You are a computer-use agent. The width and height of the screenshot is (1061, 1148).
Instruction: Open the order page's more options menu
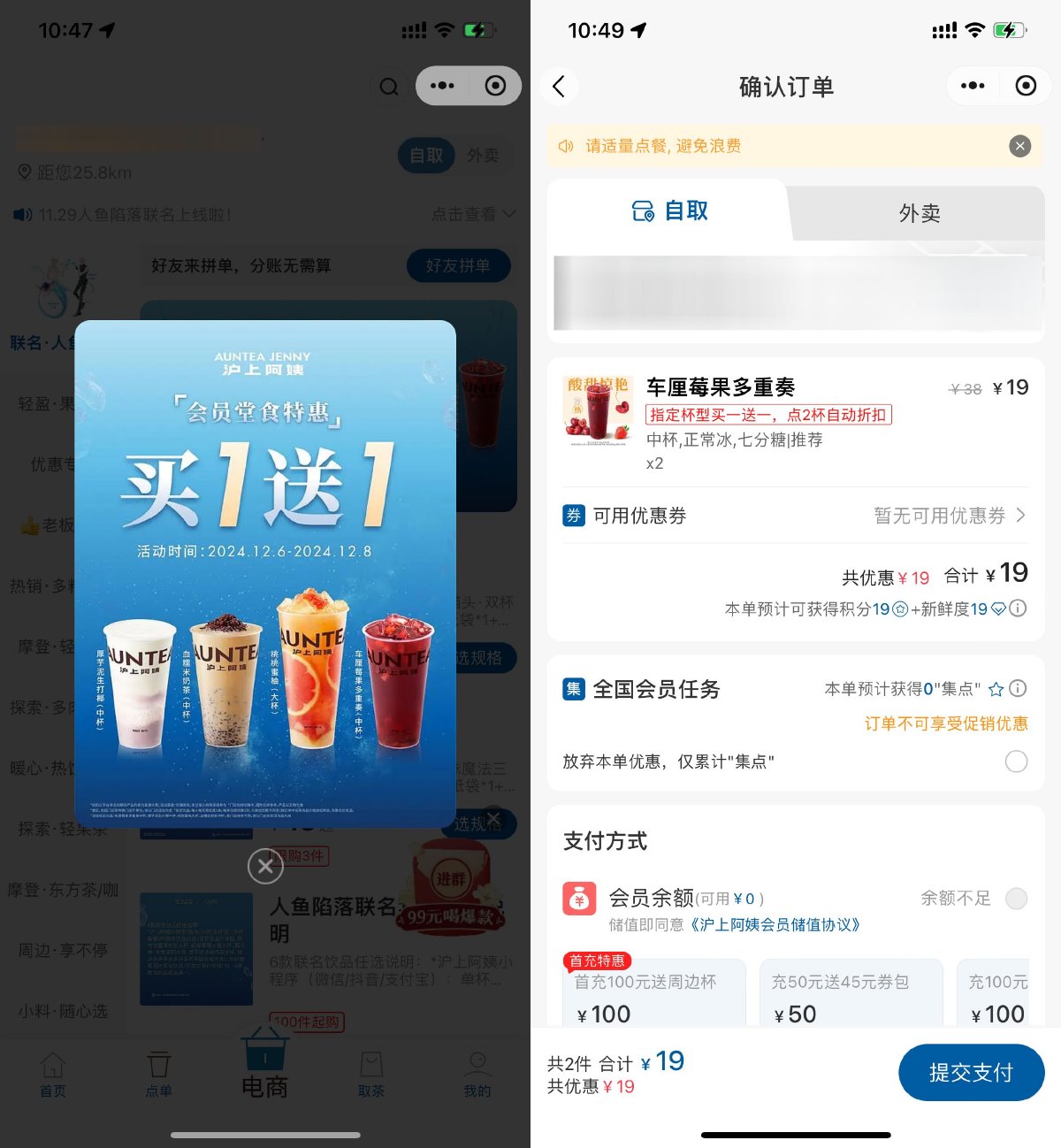(973, 86)
